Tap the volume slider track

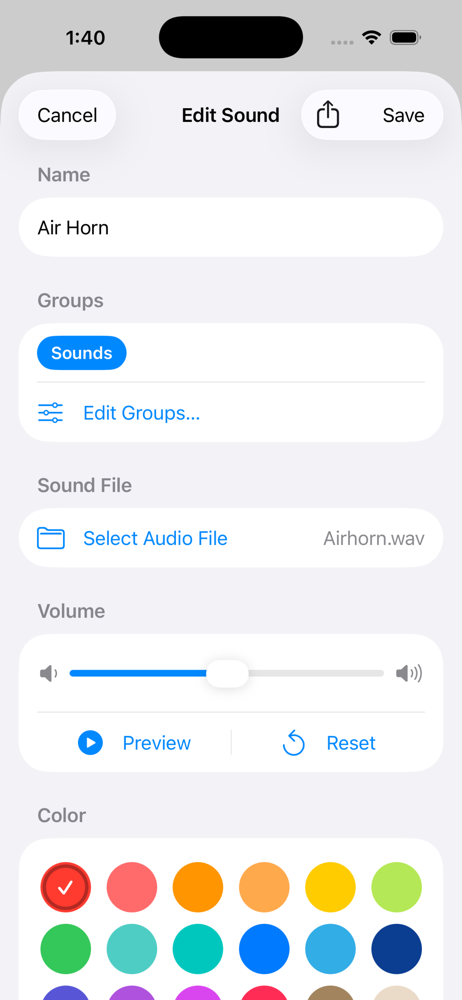(227, 673)
